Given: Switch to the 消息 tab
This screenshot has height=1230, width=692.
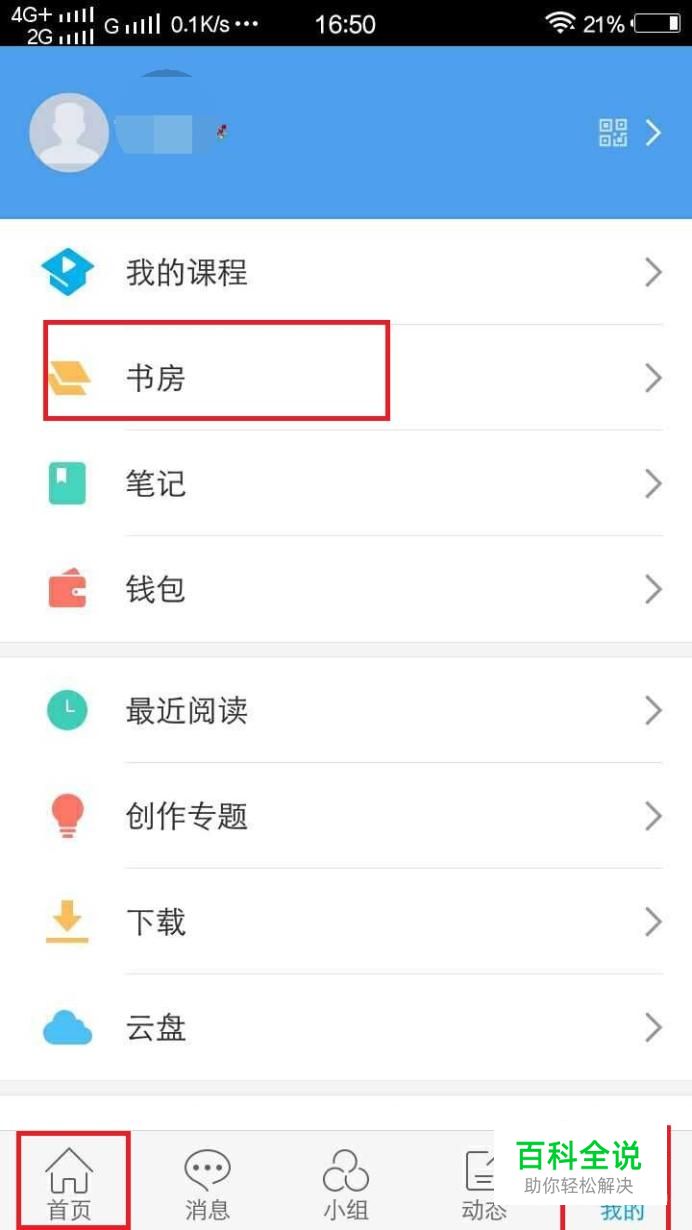Looking at the screenshot, I should pyautogui.click(x=208, y=1182).
